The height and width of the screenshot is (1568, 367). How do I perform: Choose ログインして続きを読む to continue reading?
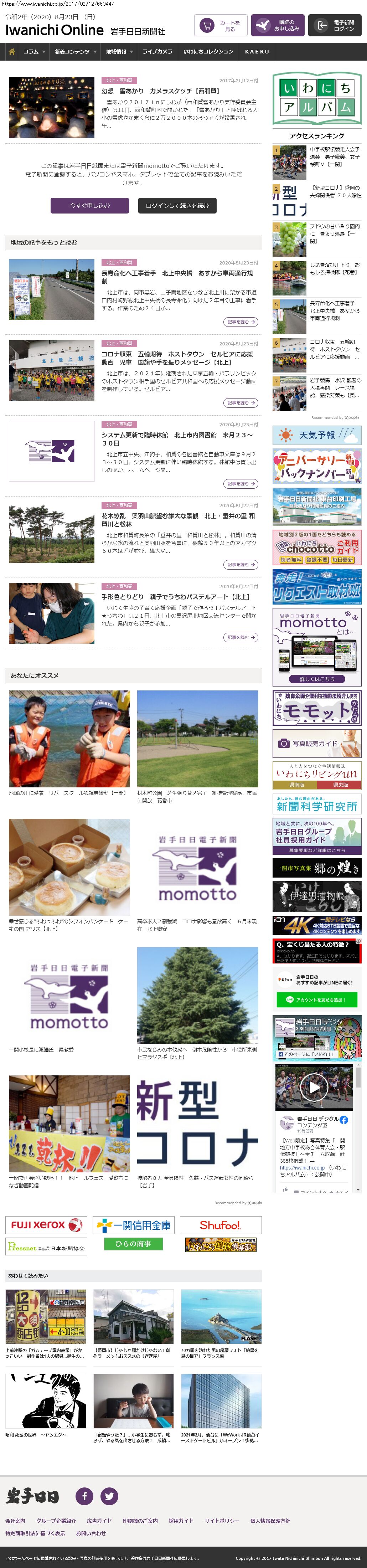tap(177, 206)
